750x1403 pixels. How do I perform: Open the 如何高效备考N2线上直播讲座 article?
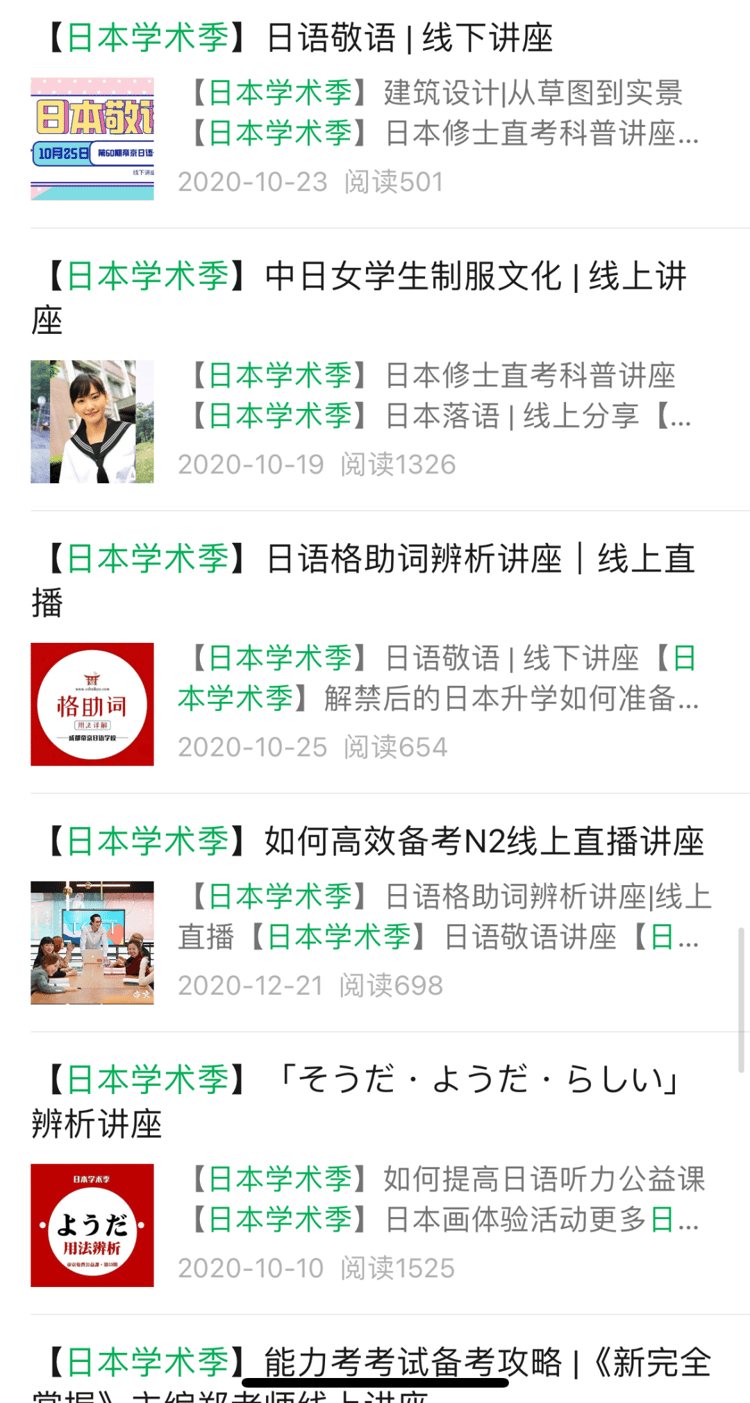click(x=370, y=842)
